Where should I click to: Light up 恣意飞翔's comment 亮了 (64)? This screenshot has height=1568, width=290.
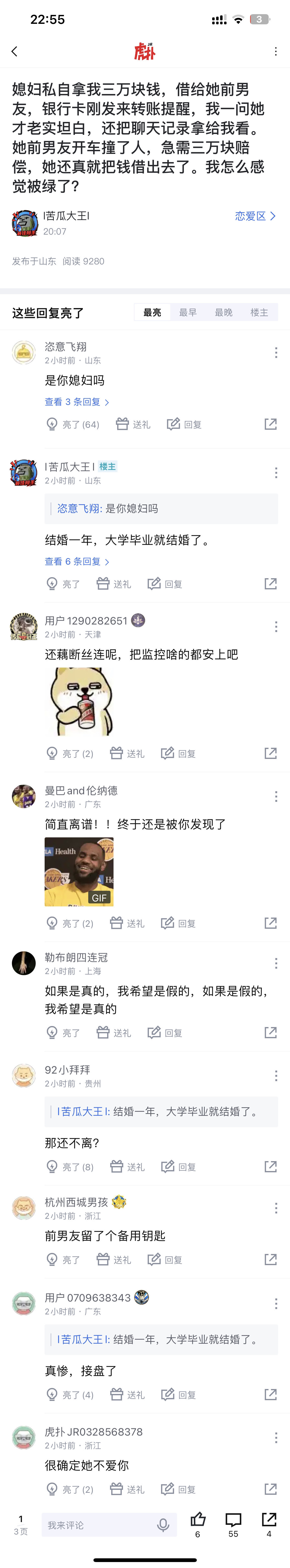click(x=73, y=424)
